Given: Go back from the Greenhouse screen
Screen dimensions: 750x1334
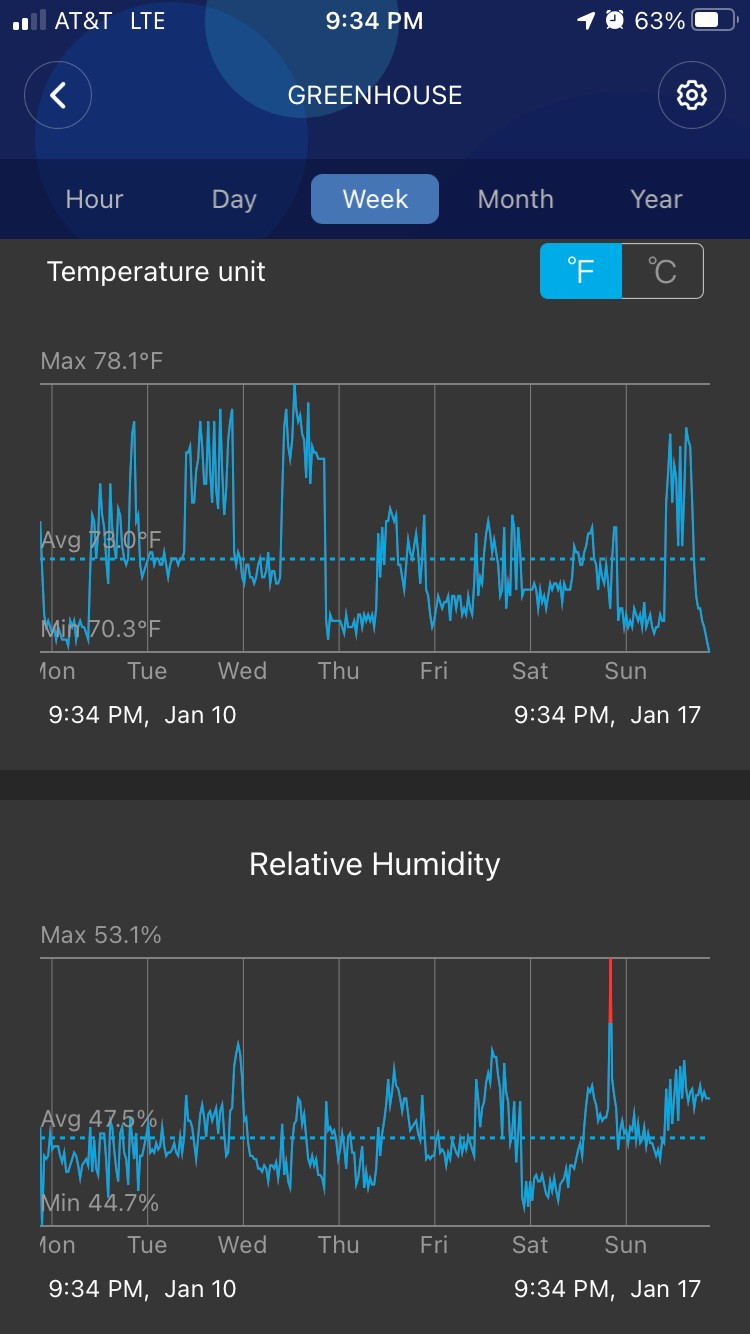Looking at the screenshot, I should coord(58,95).
